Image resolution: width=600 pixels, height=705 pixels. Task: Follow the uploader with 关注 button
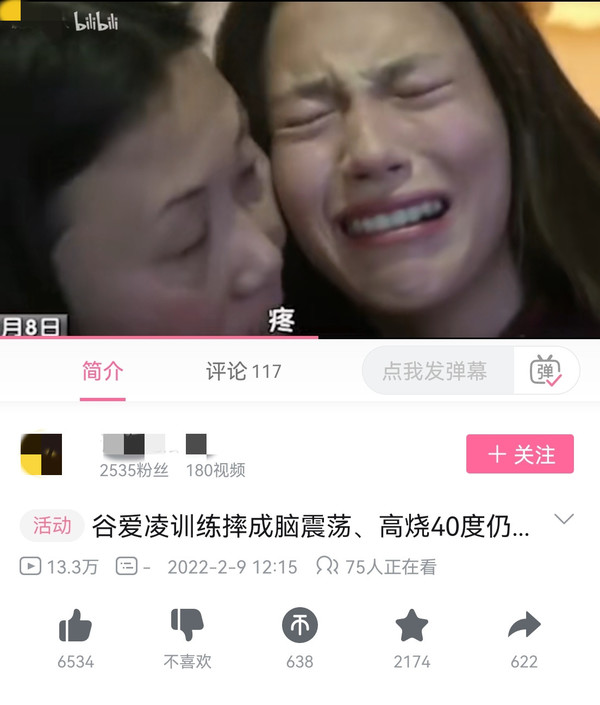click(519, 454)
